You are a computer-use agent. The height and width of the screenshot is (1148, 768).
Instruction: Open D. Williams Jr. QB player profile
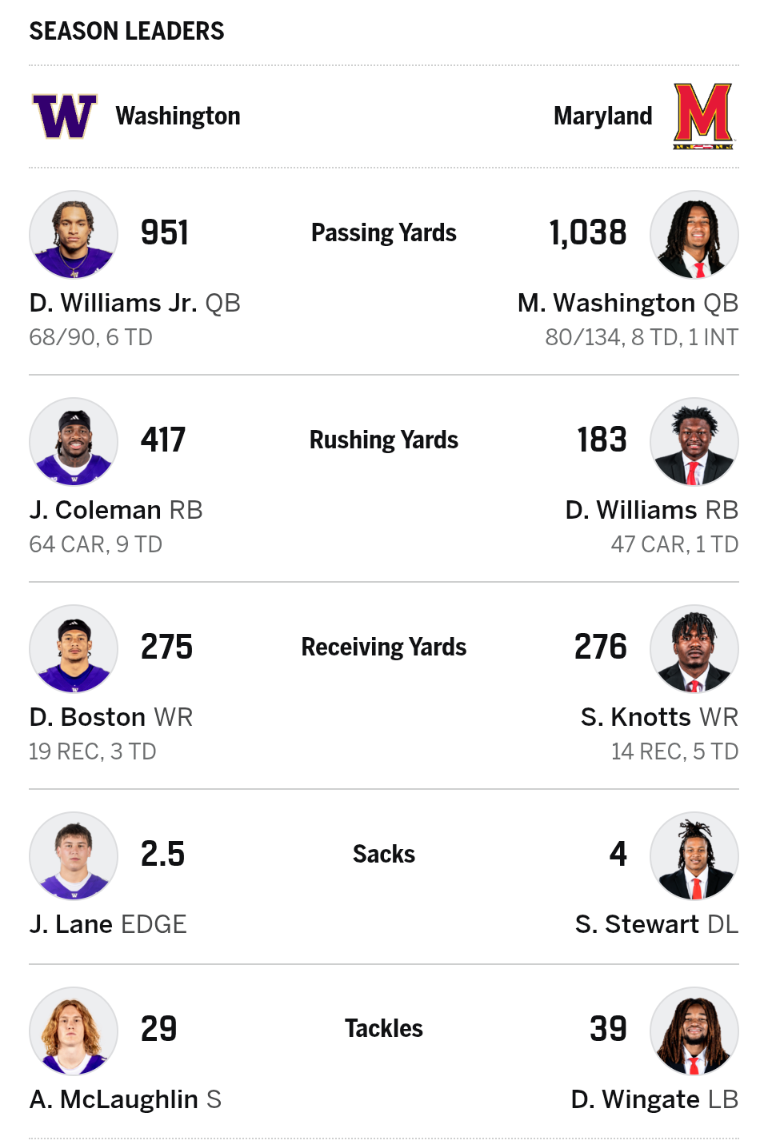pyautogui.click(x=114, y=303)
